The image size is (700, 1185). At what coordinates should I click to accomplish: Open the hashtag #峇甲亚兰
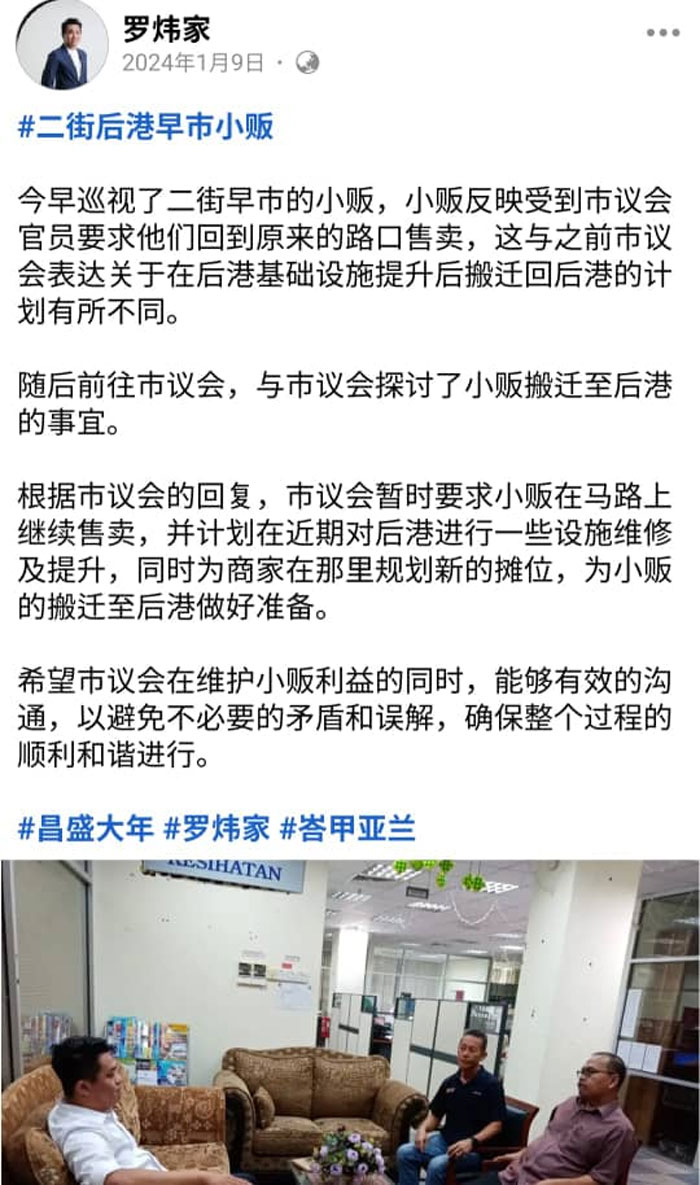(x=347, y=827)
